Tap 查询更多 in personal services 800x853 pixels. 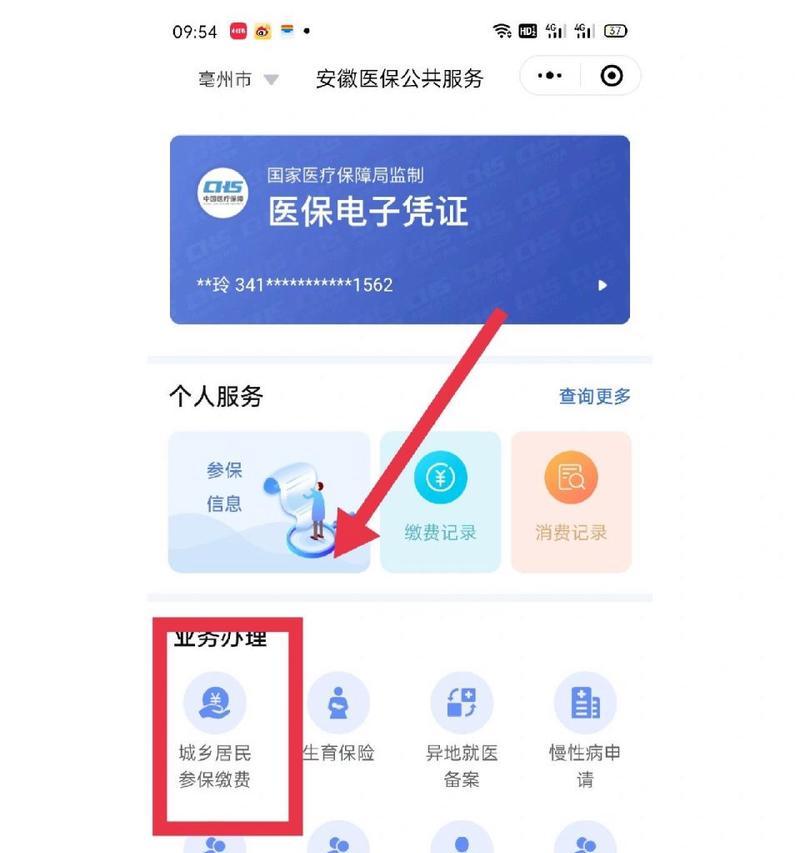point(594,397)
